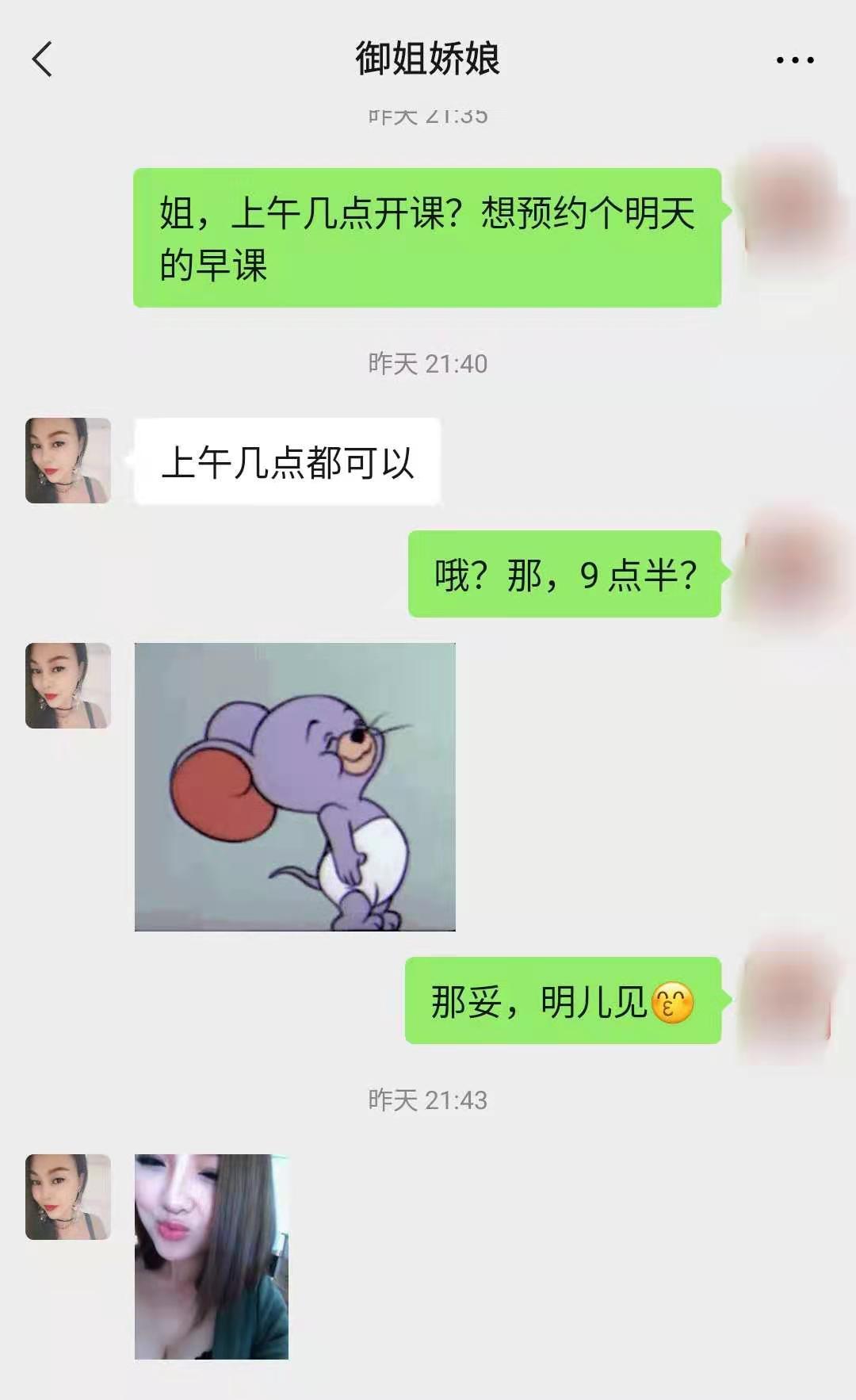
Task: View the cartoon mouse sticker message
Action: click(295, 786)
